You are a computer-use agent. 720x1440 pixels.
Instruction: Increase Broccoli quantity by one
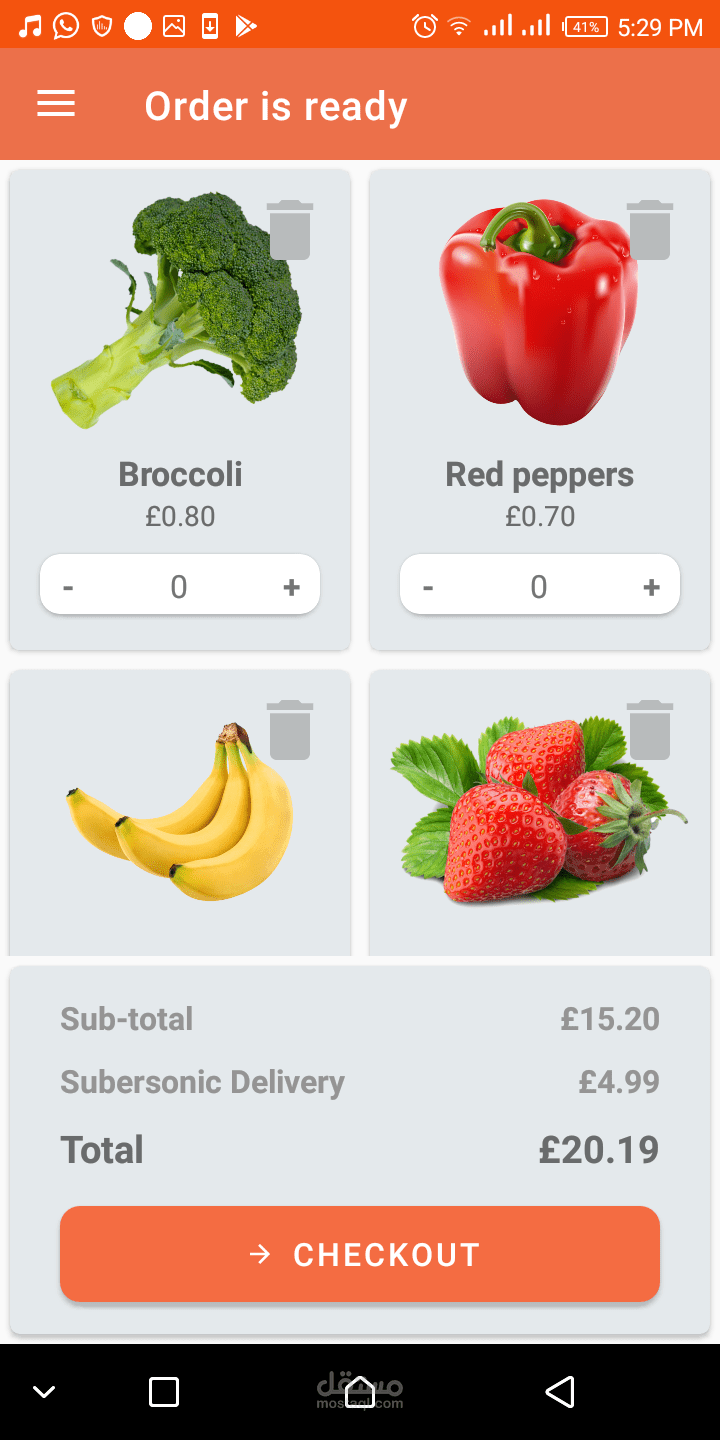291,587
